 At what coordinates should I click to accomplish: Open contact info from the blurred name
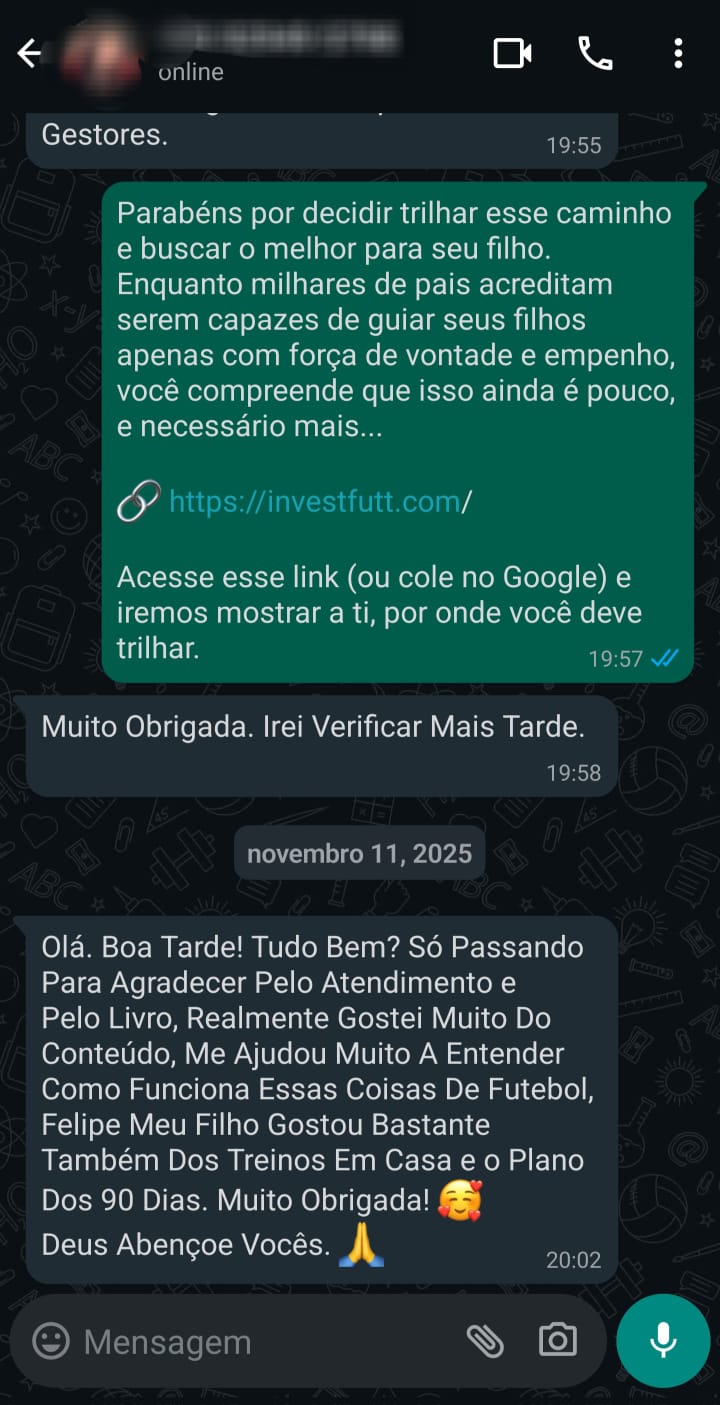(x=280, y=40)
